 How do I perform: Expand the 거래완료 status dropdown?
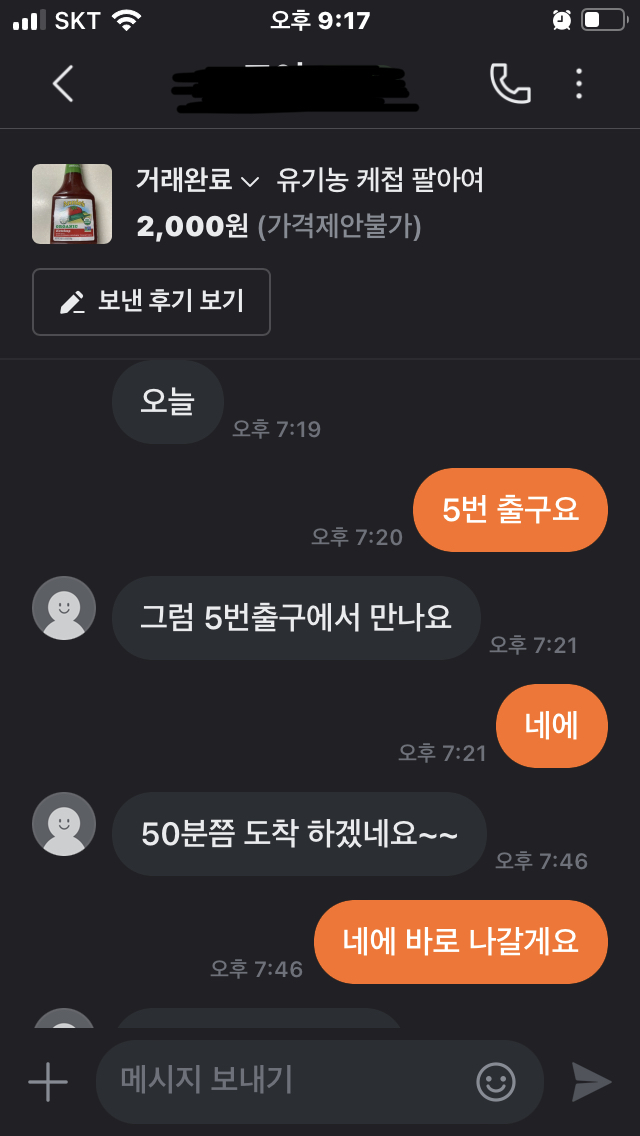click(198, 181)
